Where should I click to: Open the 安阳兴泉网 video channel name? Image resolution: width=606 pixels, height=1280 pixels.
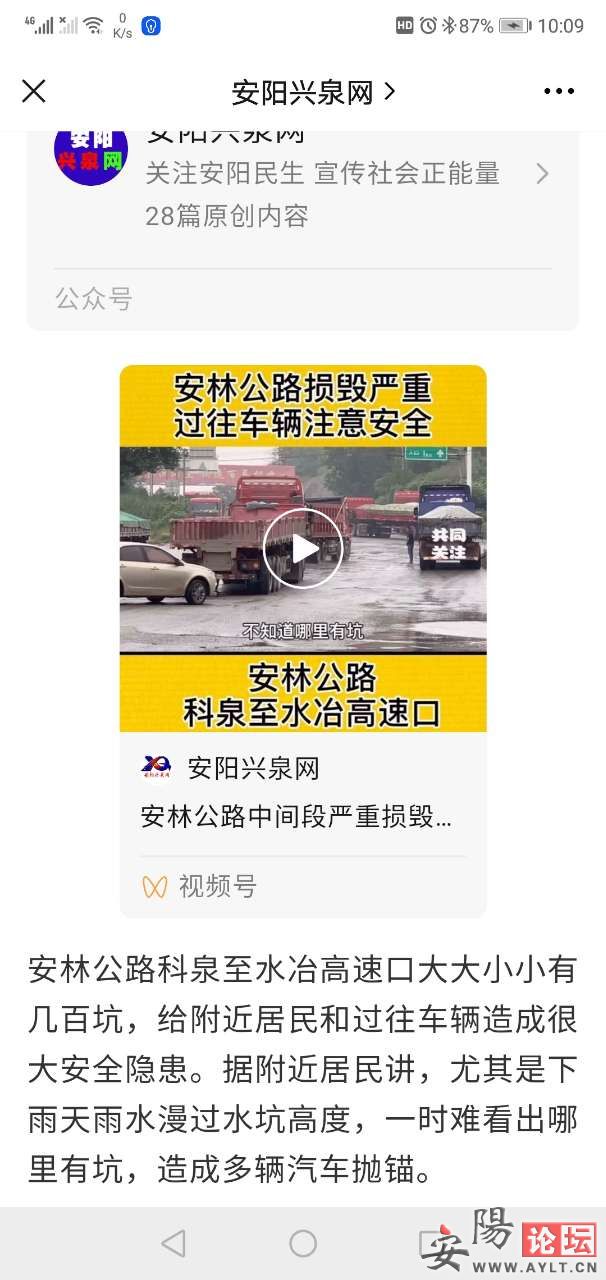click(253, 769)
